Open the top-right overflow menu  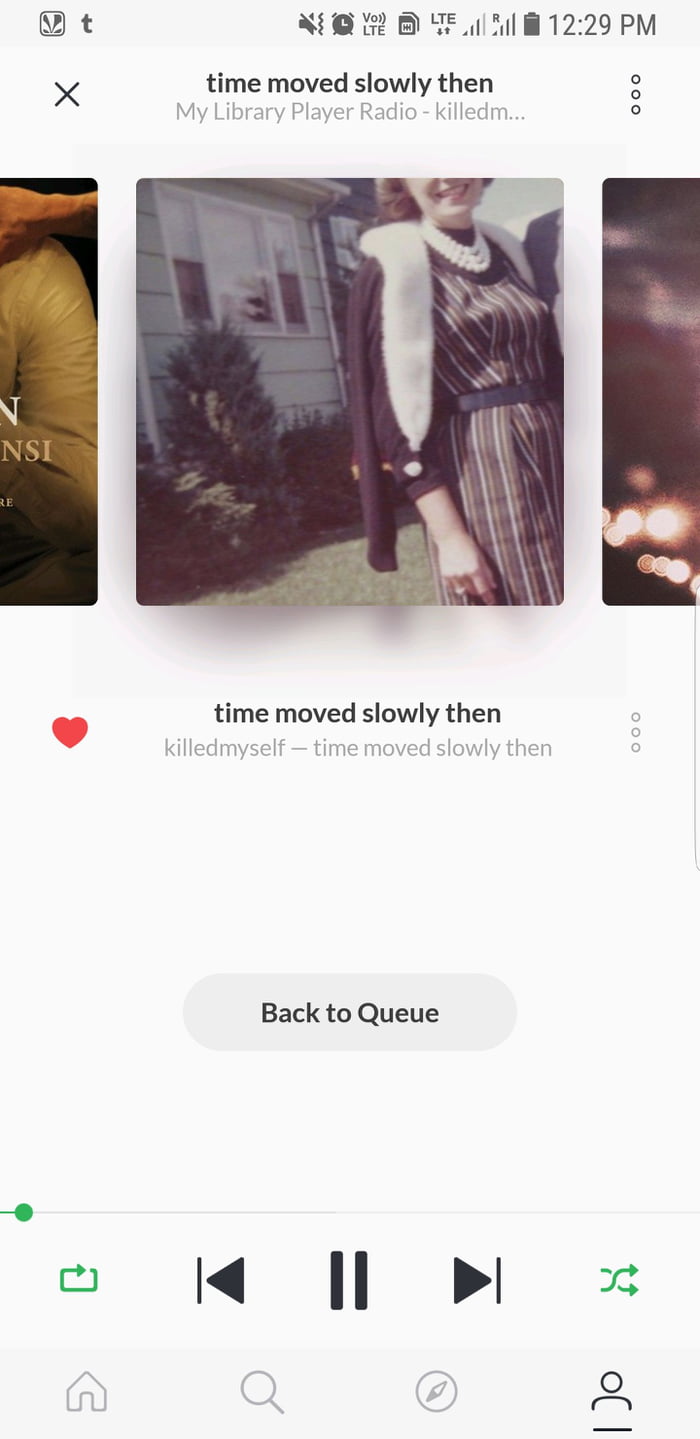635,95
